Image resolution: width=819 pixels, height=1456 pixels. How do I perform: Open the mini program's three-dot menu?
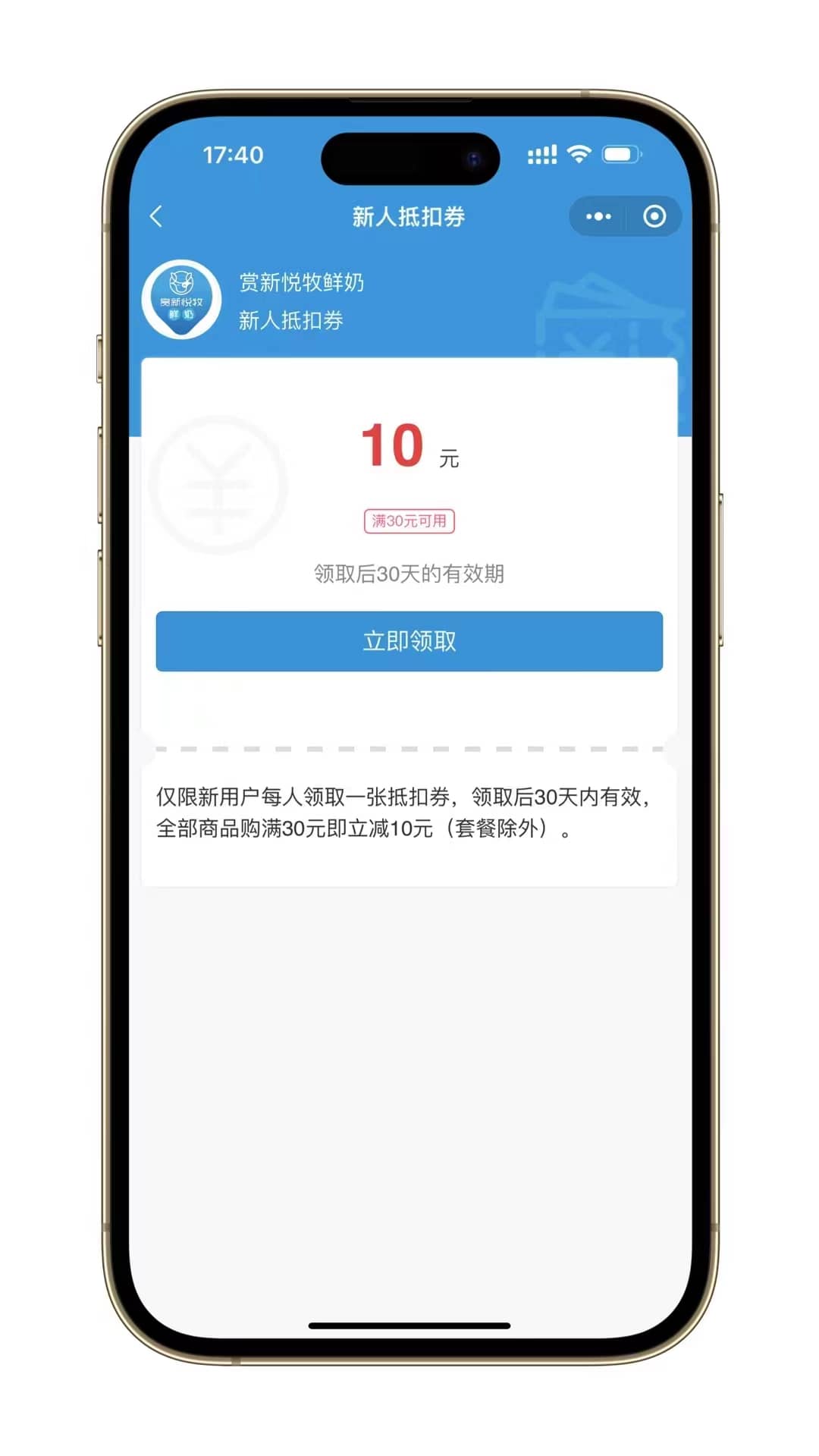point(598,217)
